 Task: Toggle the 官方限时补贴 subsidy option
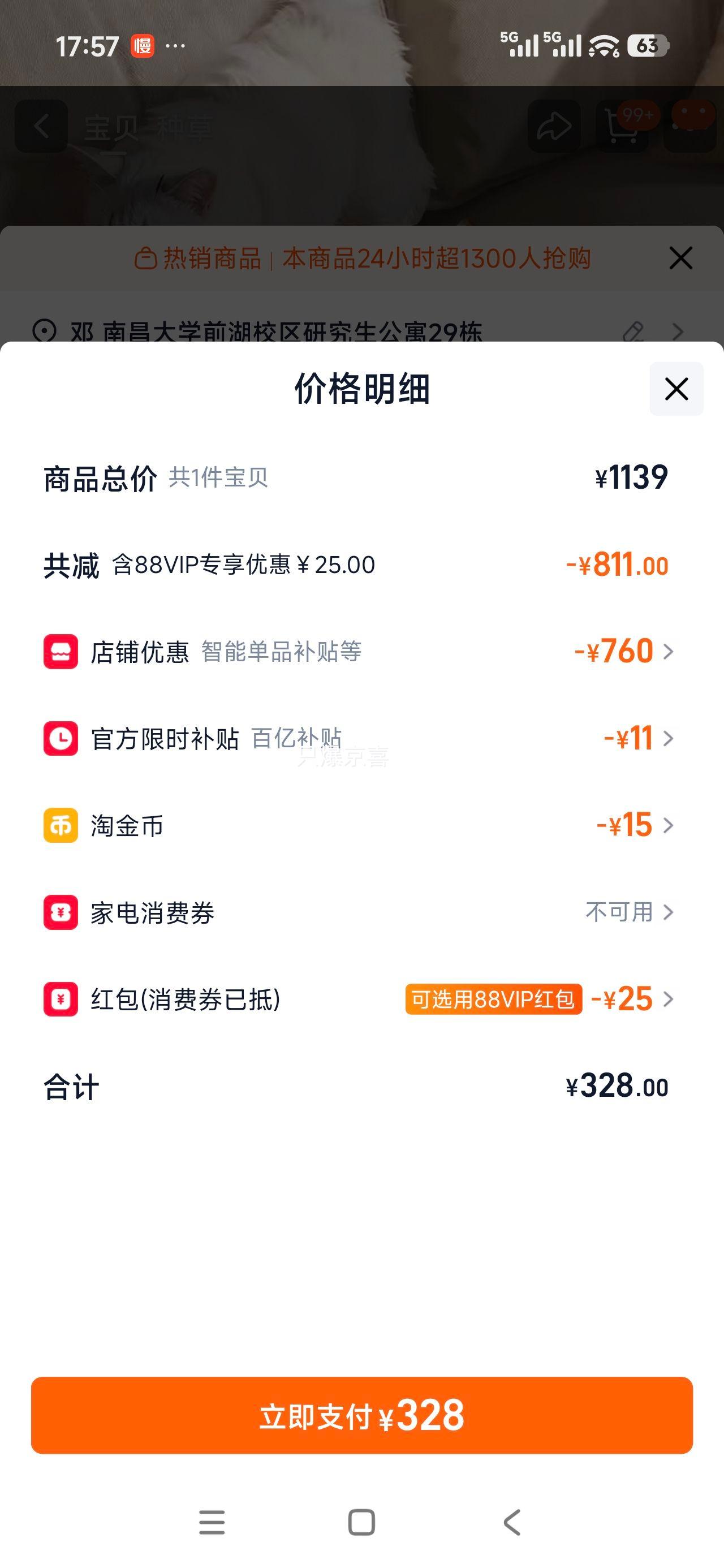[670, 739]
